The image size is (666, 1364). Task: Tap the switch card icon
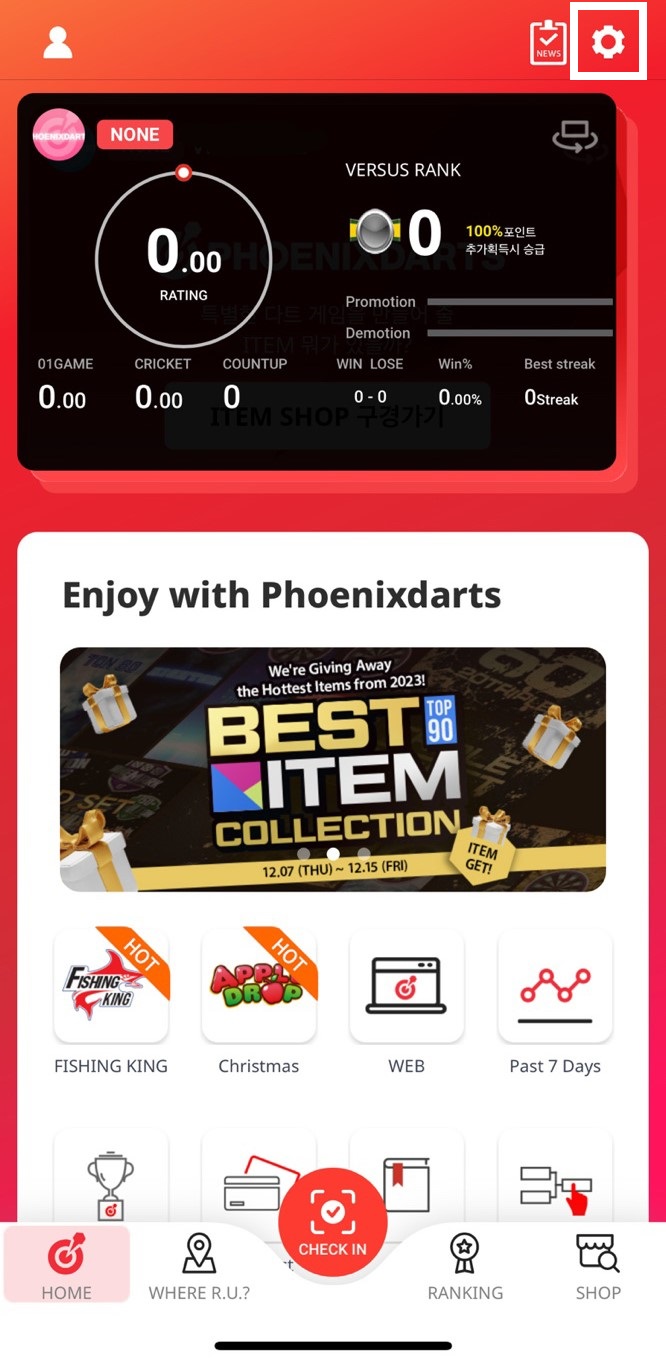click(x=574, y=139)
